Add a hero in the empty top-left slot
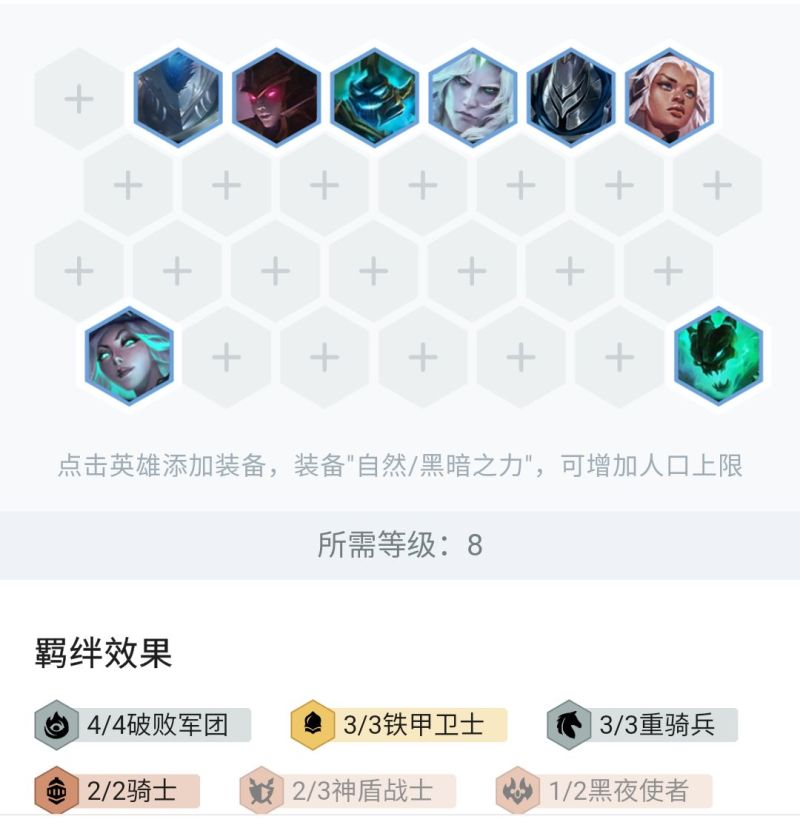This screenshot has height=825, width=800. click(x=79, y=98)
